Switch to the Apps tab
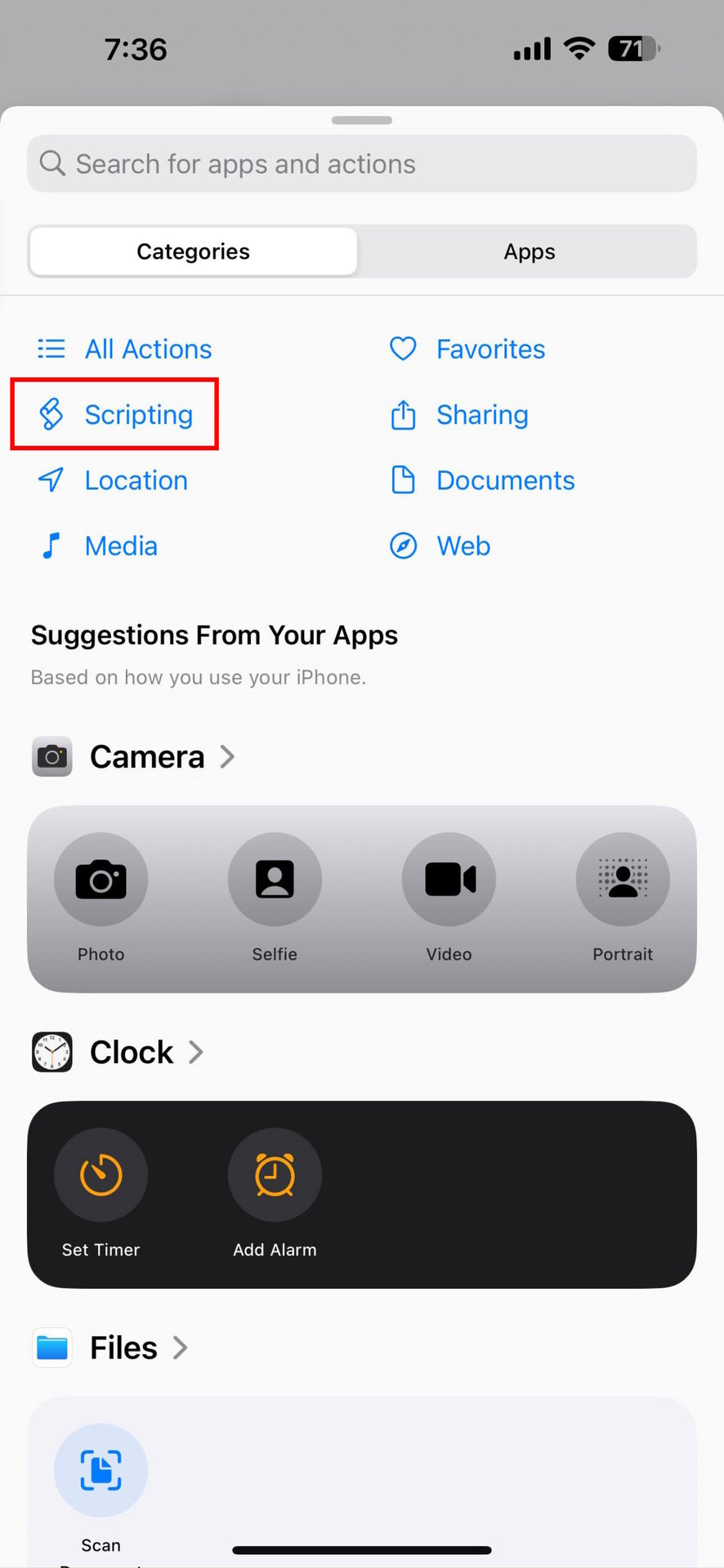 (x=529, y=252)
